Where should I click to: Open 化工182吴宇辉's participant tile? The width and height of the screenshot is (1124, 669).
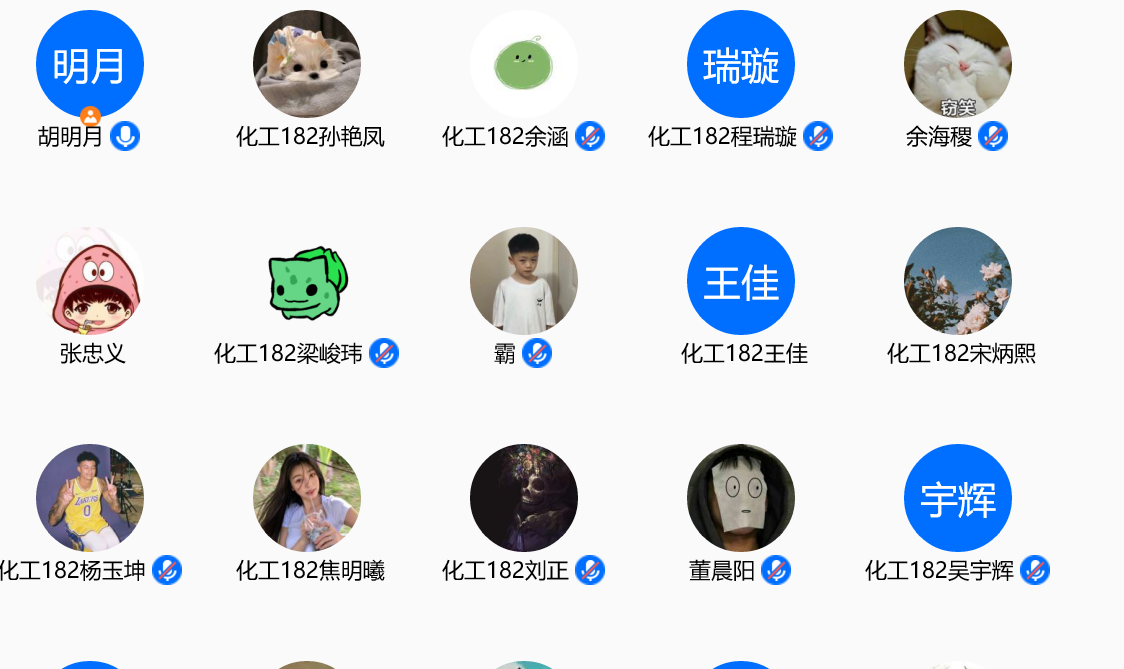(958, 498)
